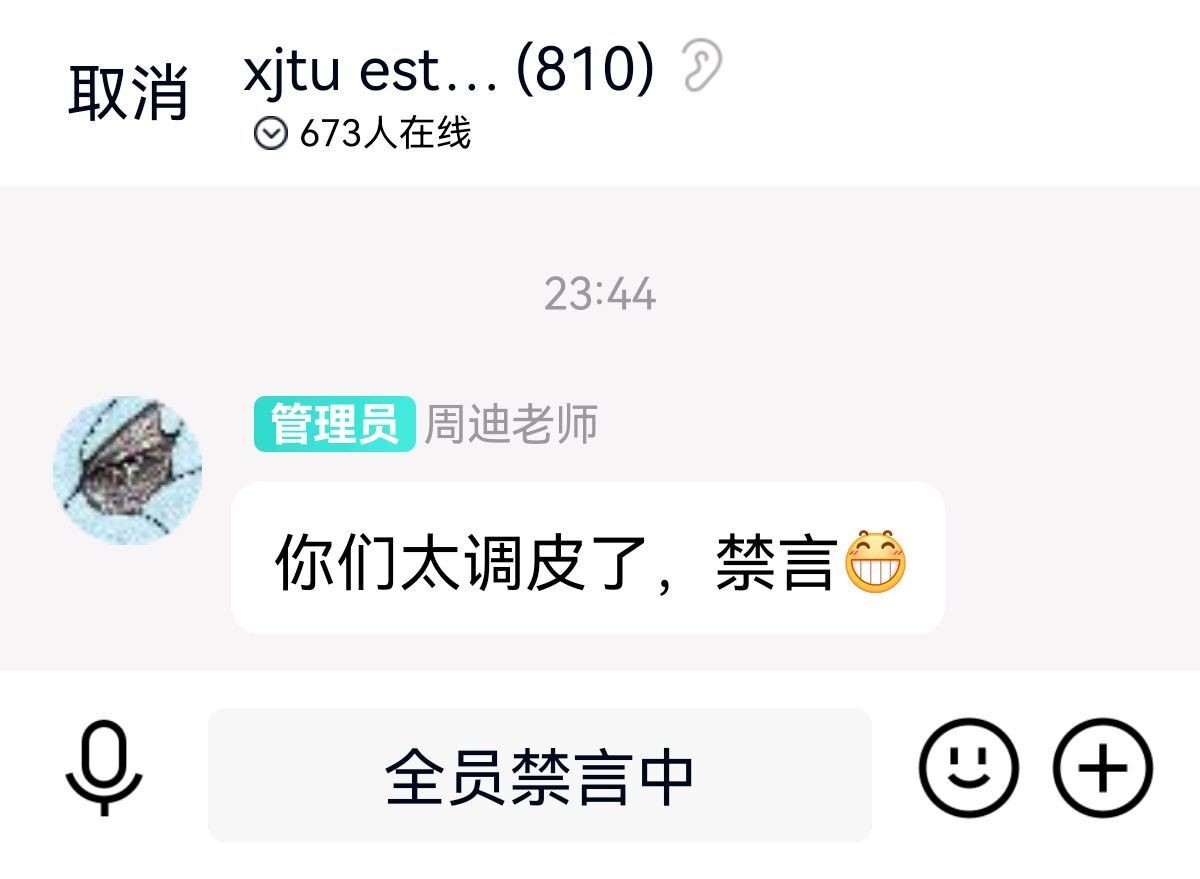Expand the 673人在线 online members list
The image size is (1200, 879).
pyautogui.click(x=362, y=133)
